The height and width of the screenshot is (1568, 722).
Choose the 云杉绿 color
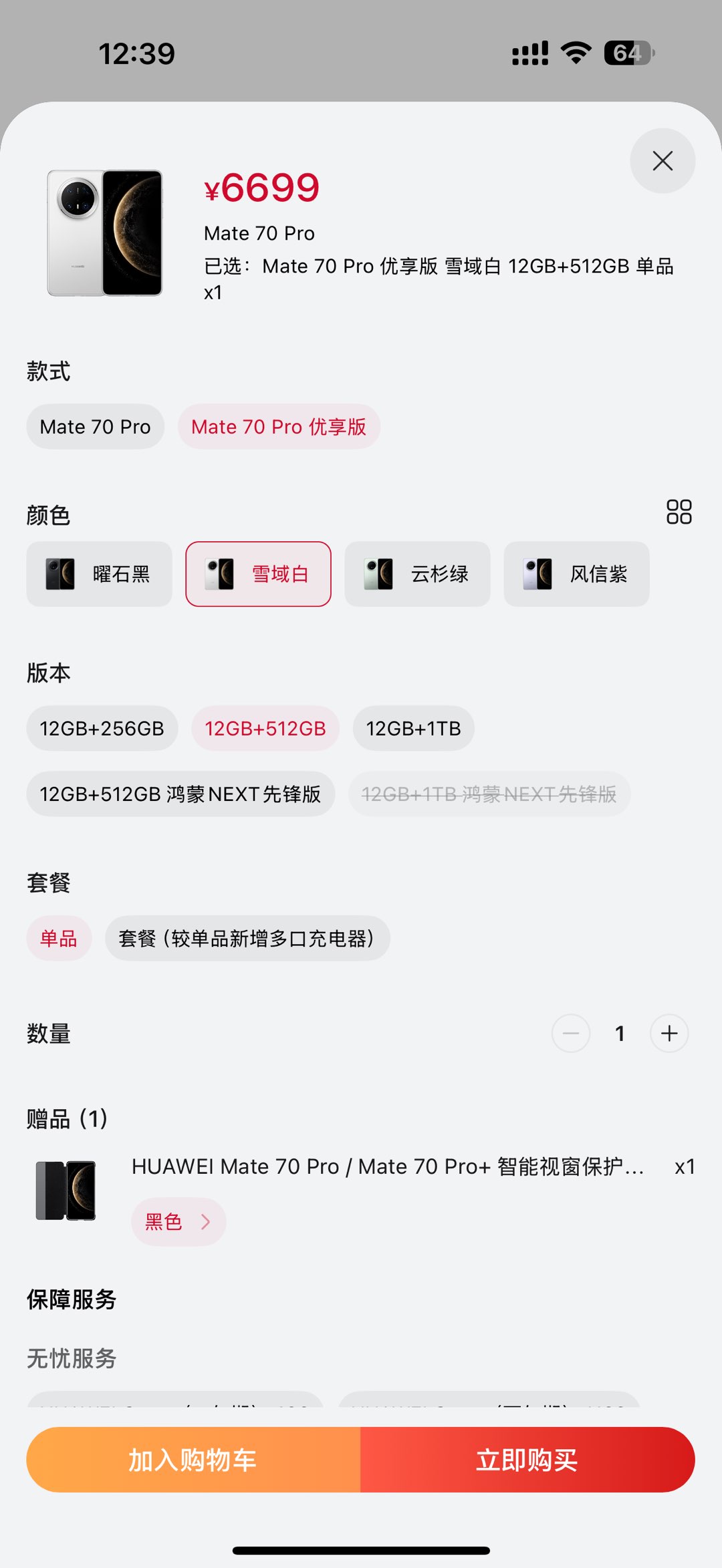(417, 574)
